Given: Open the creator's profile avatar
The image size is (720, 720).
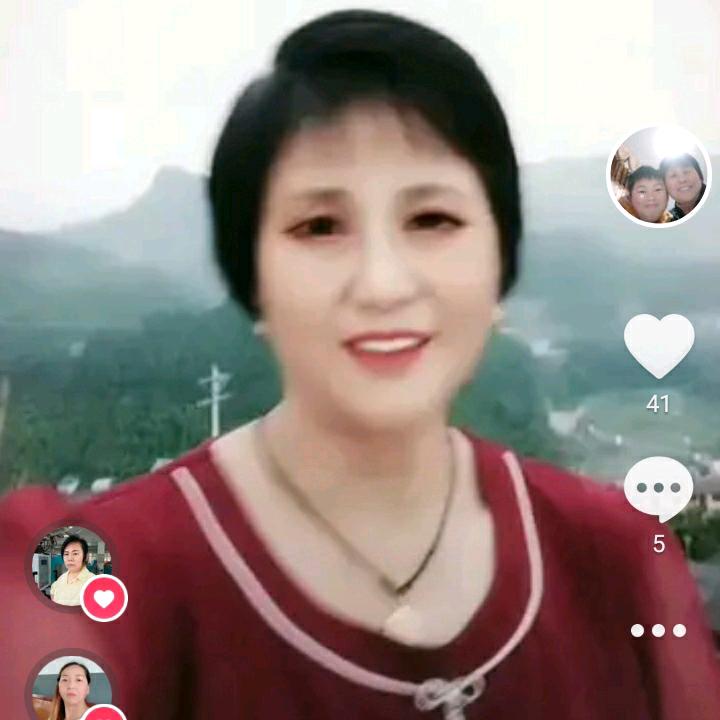Looking at the screenshot, I should pos(659,177).
